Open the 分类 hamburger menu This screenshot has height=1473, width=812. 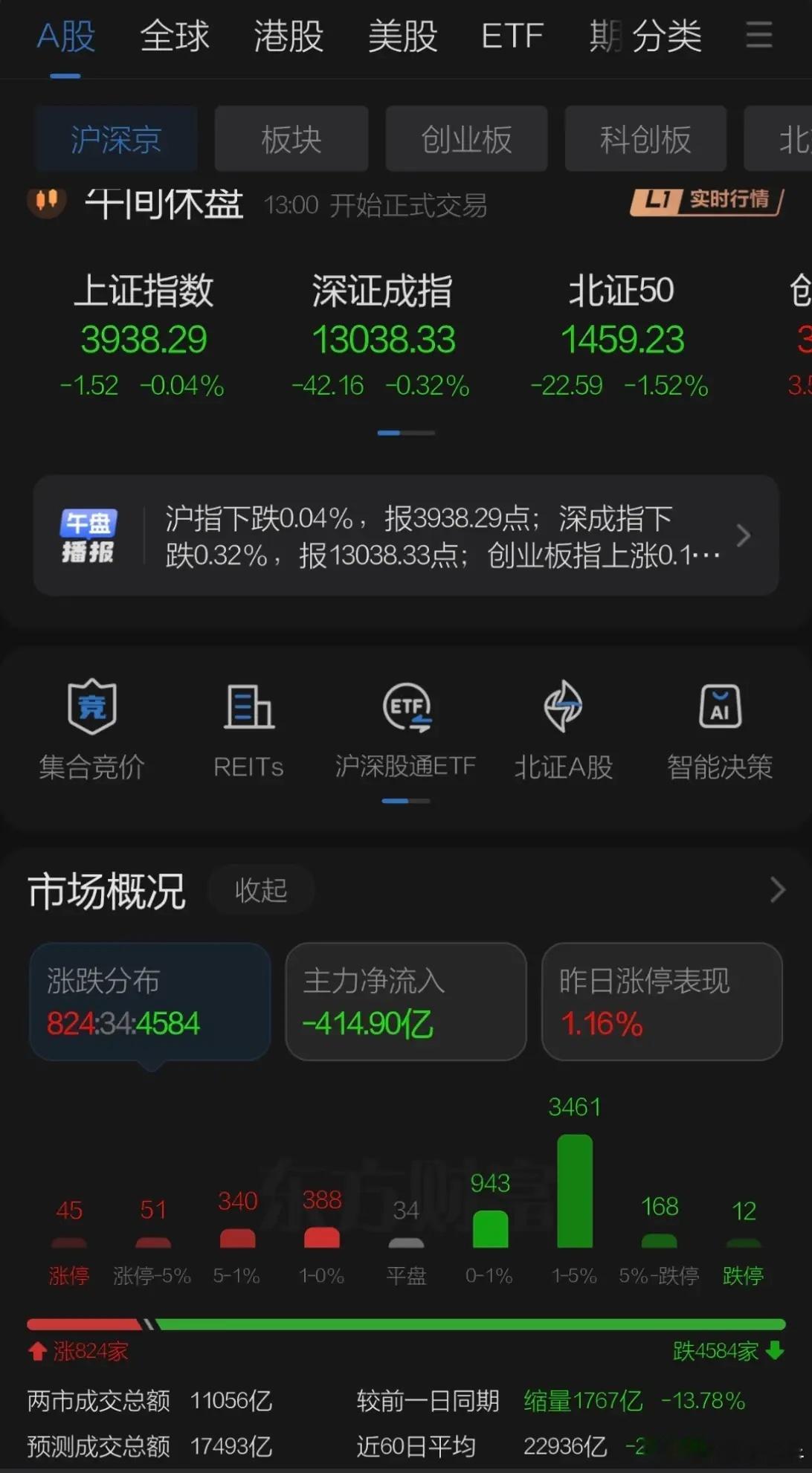point(758,35)
